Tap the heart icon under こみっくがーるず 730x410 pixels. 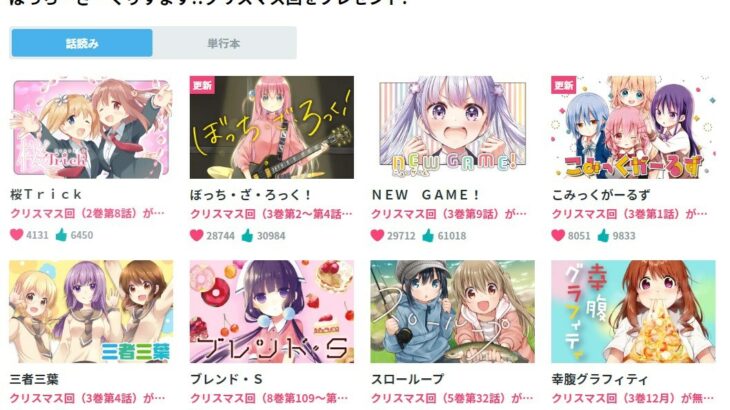(x=558, y=236)
